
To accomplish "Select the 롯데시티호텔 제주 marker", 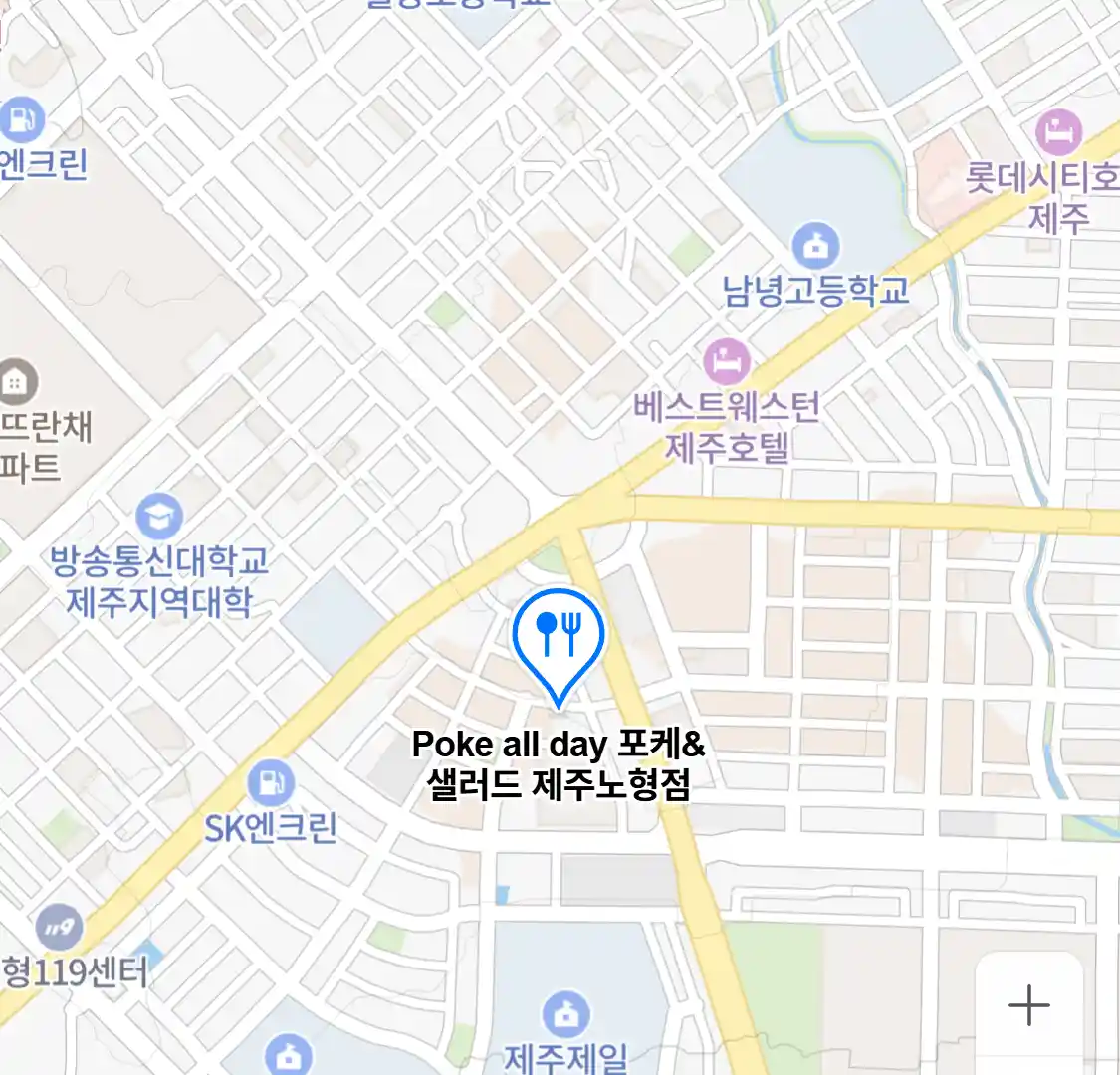I will [x=1058, y=131].
